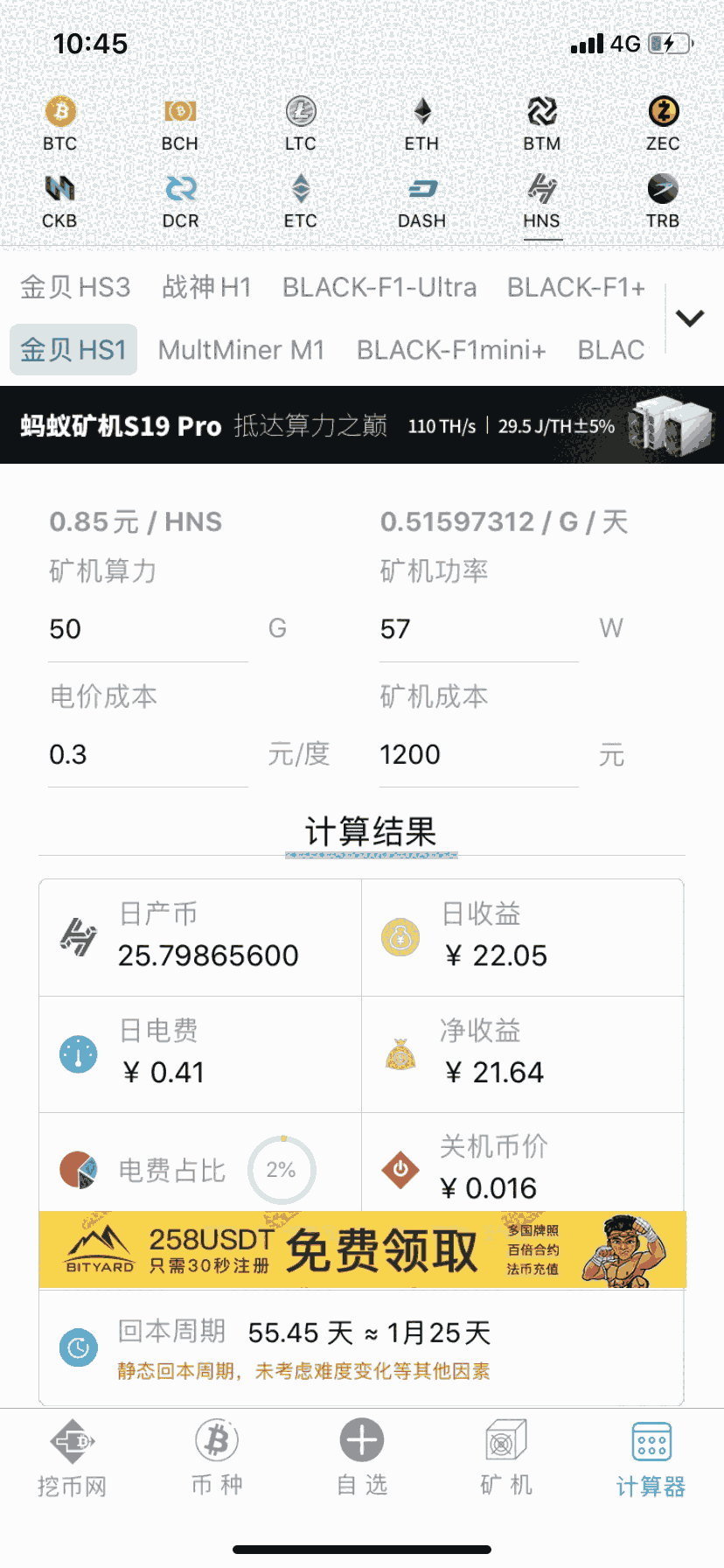Select the ETH coin
724x1568 pixels.
[x=421, y=123]
